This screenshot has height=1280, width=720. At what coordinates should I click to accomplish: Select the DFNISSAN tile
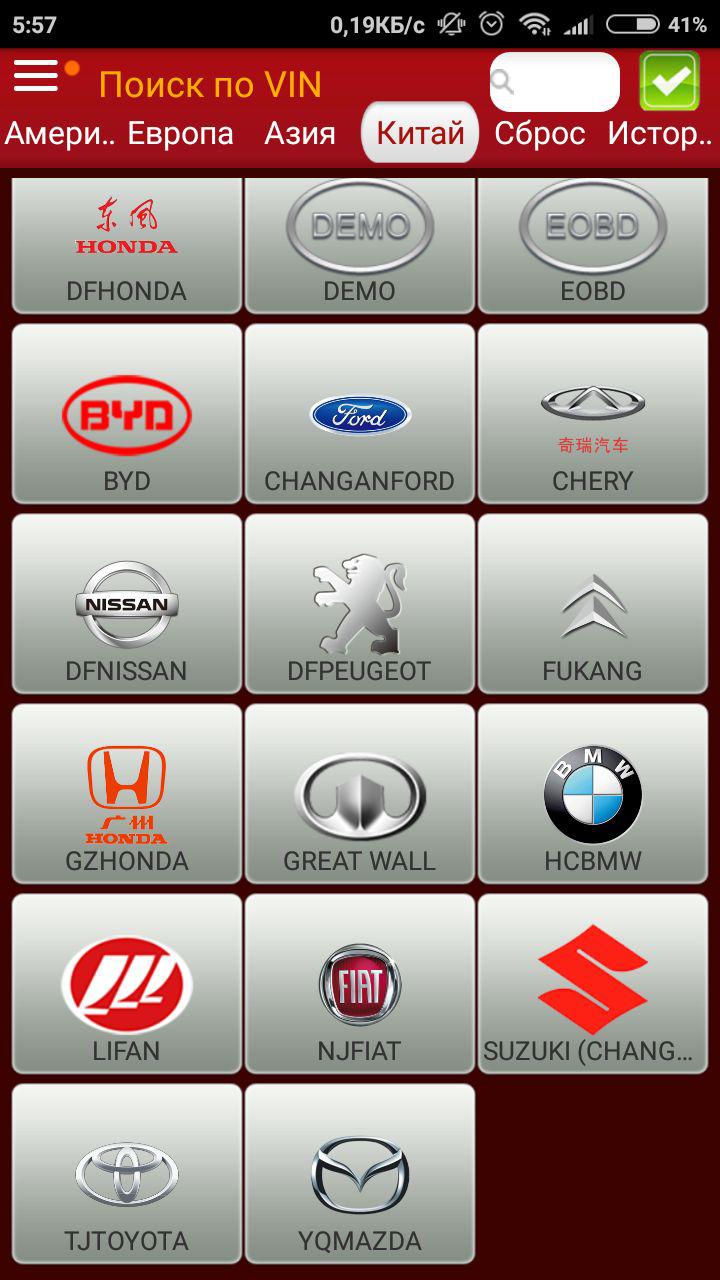coord(127,603)
